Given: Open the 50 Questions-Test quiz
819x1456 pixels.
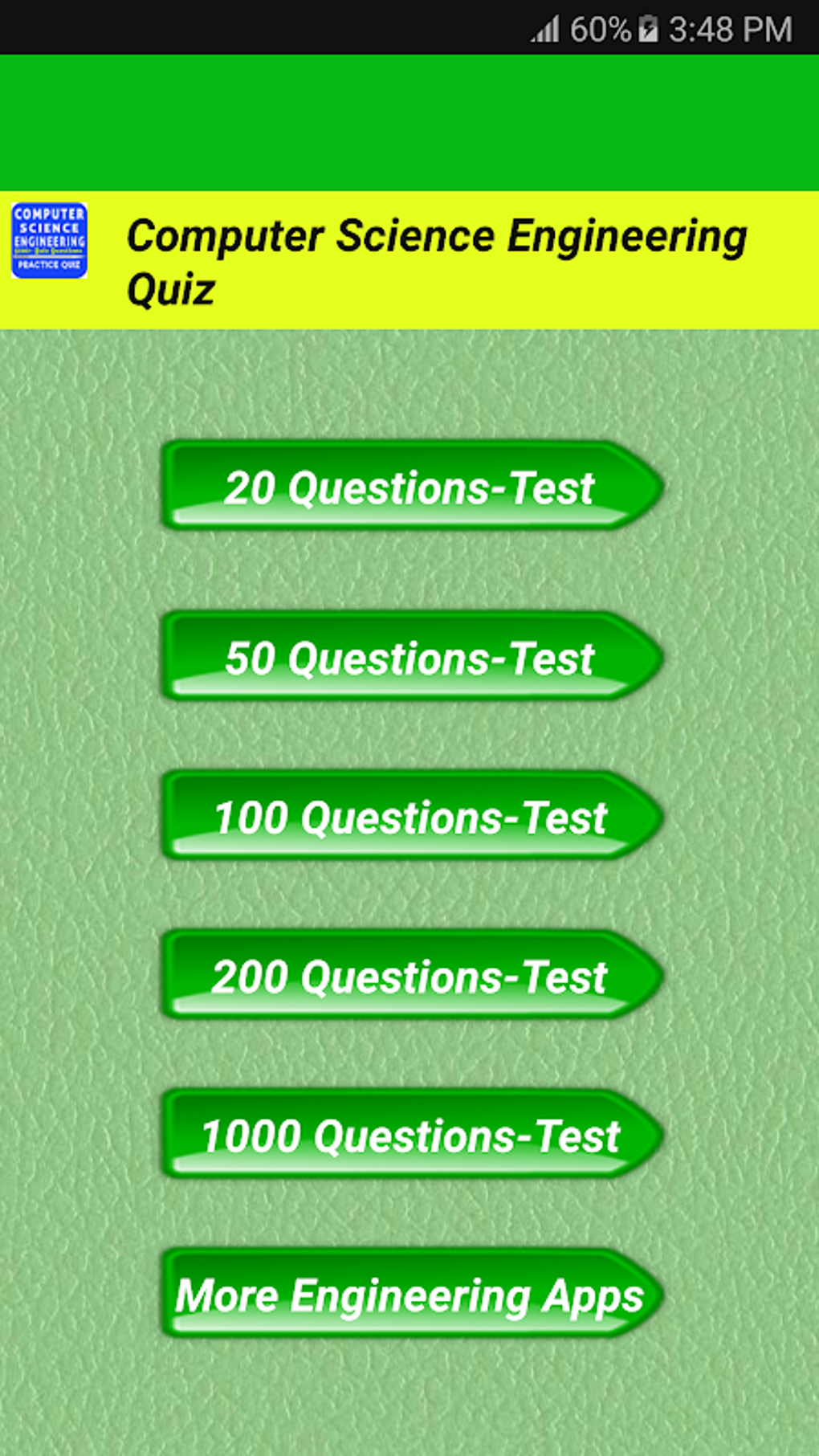Looking at the screenshot, I should [409, 657].
